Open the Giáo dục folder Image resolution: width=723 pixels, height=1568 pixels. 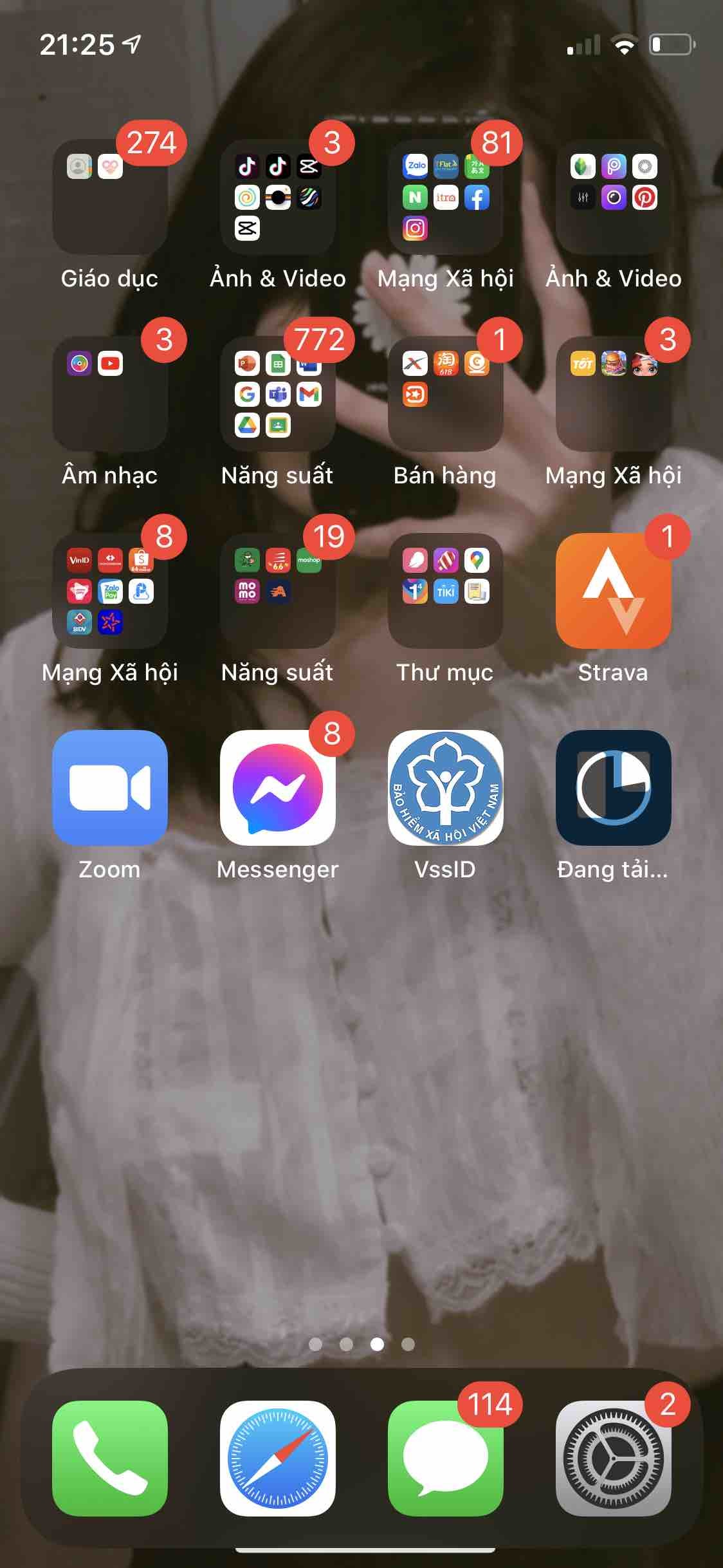pos(109,197)
